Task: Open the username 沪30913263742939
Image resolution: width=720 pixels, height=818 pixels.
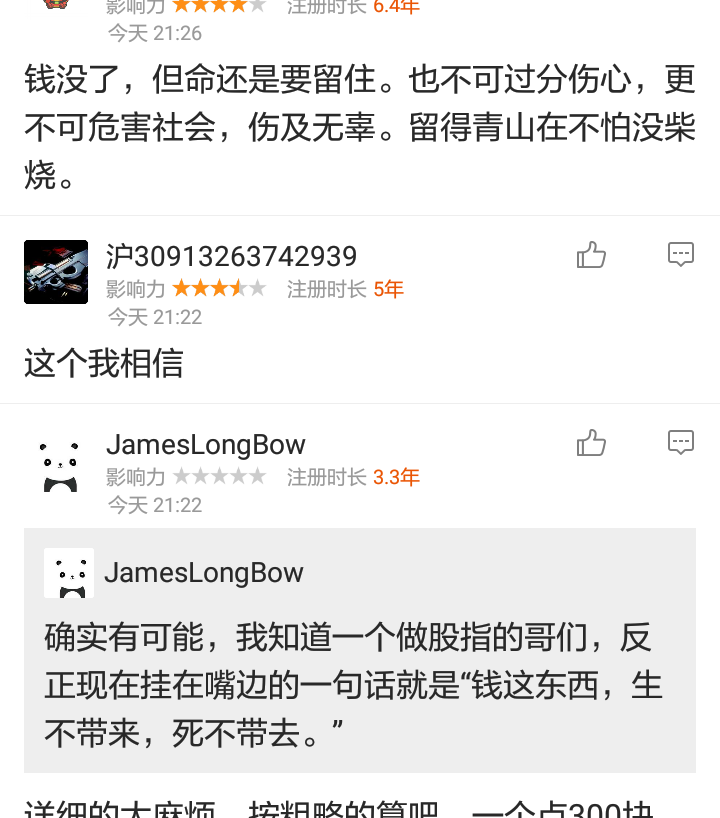Action: (x=231, y=257)
